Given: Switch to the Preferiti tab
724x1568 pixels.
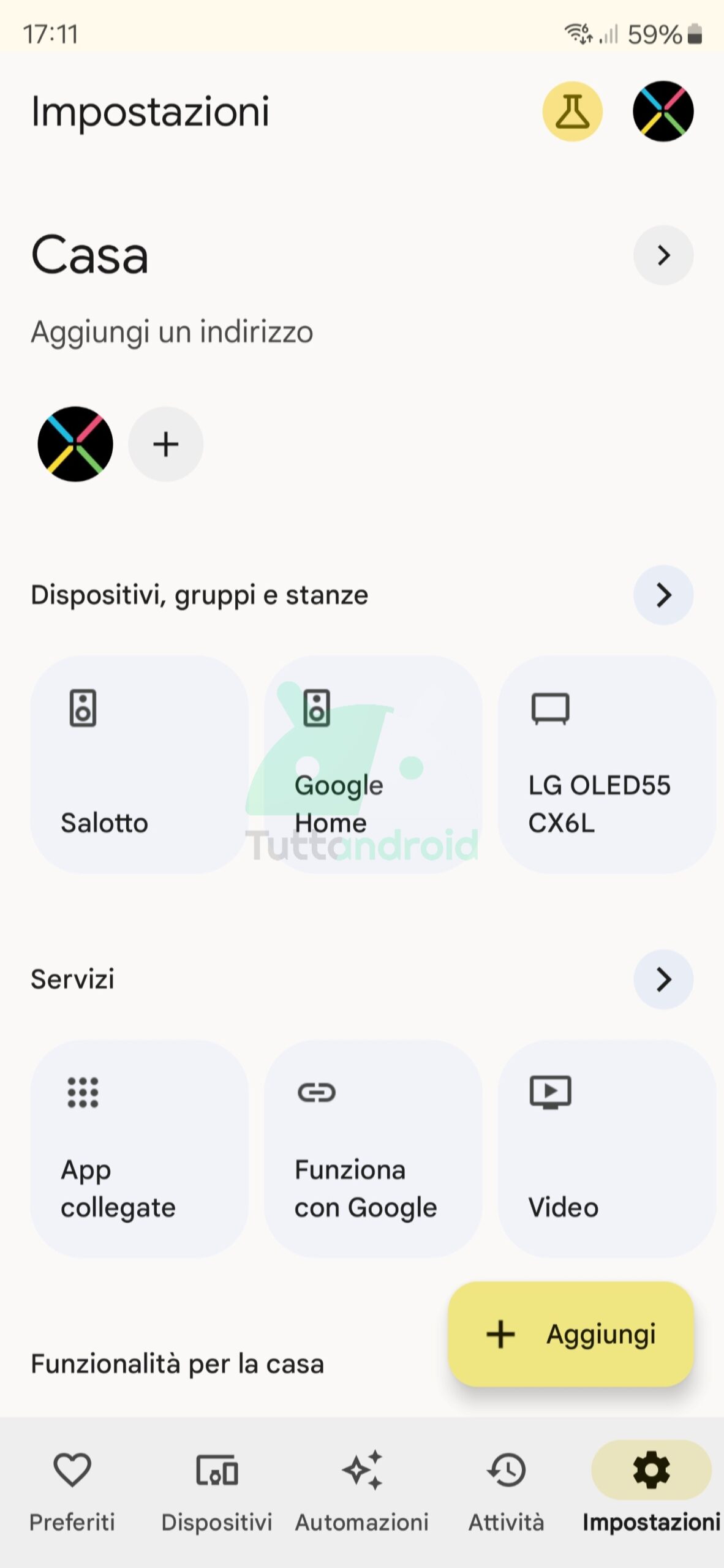Looking at the screenshot, I should (x=72, y=1490).
